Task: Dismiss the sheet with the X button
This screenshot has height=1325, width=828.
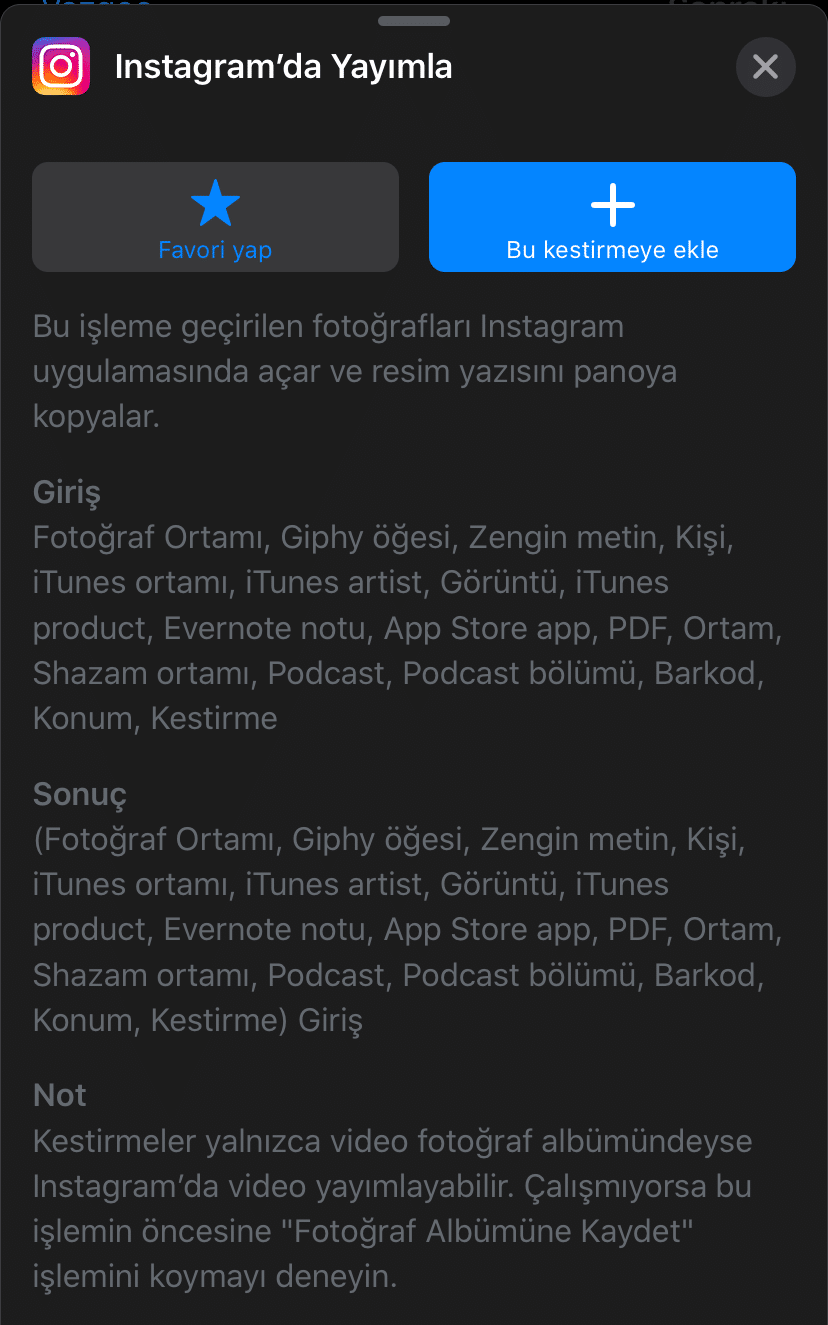Action: pyautogui.click(x=765, y=67)
